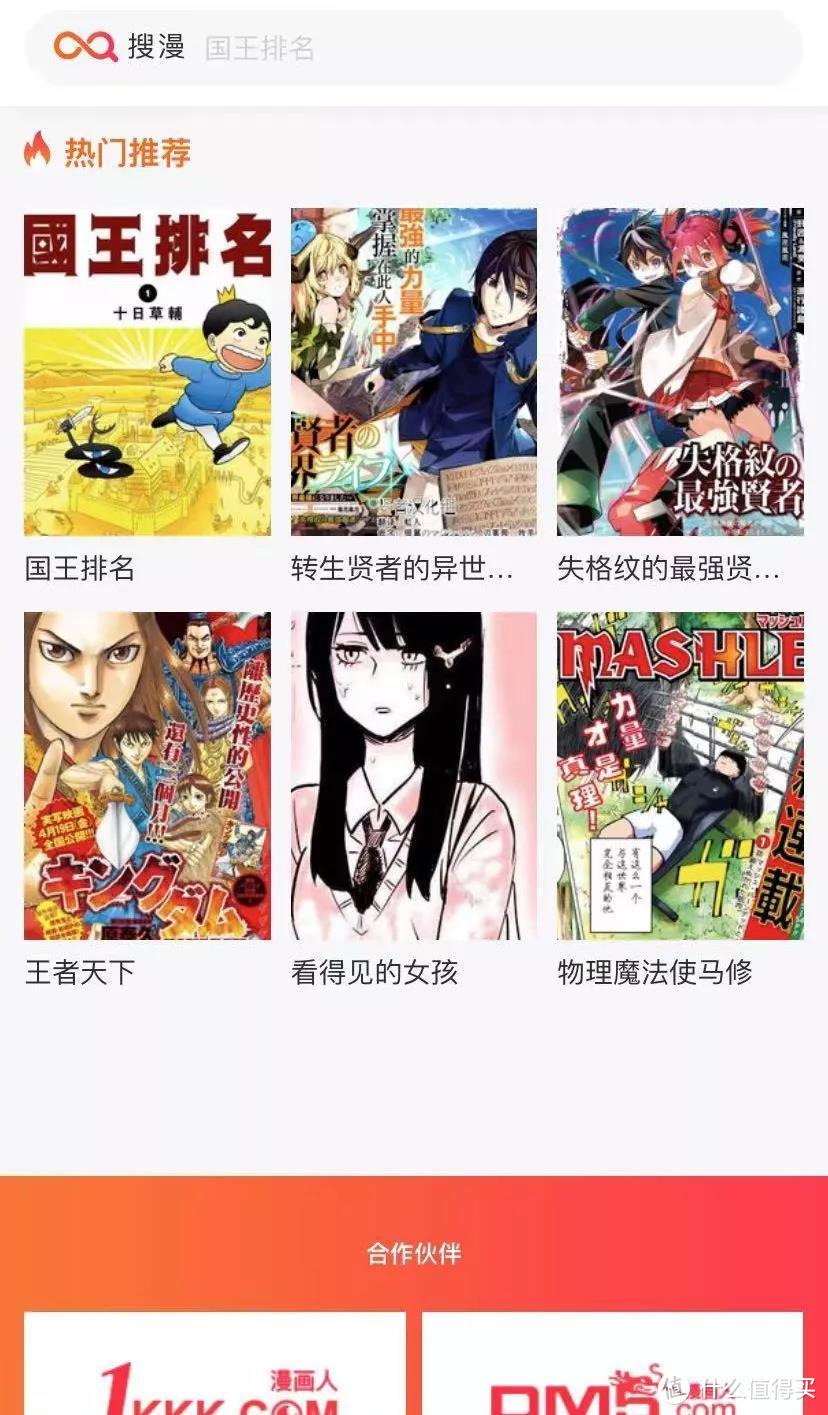The image size is (828, 1415).
Task: Open the 王者天下 manga cover
Action: pos(146,775)
